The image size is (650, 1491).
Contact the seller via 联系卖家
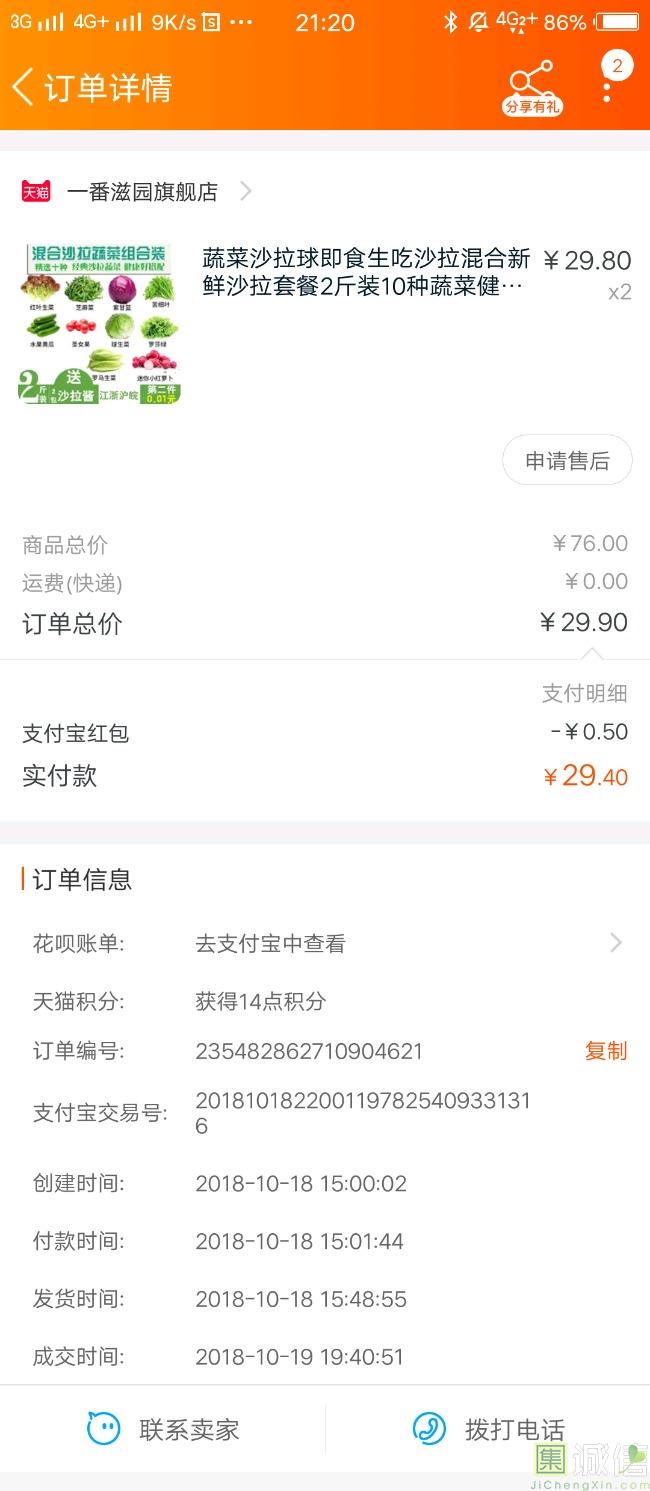163,1429
